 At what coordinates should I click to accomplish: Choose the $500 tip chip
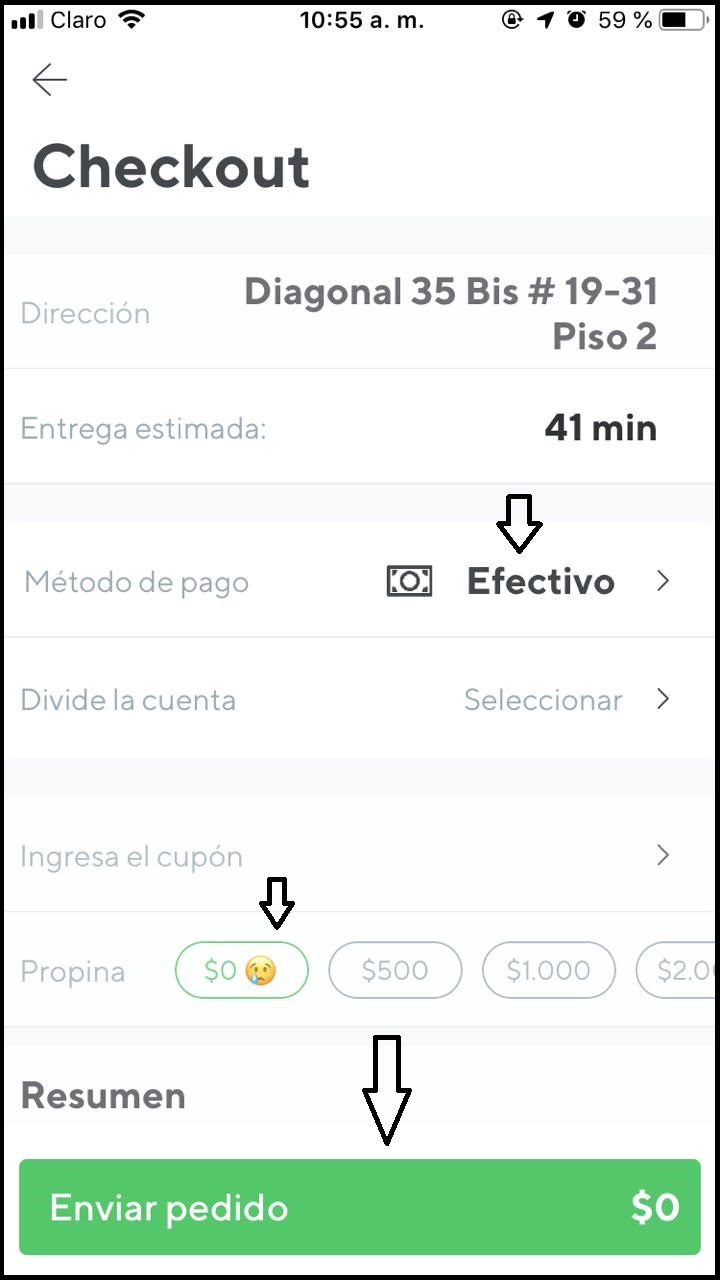pyautogui.click(x=395, y=970)
